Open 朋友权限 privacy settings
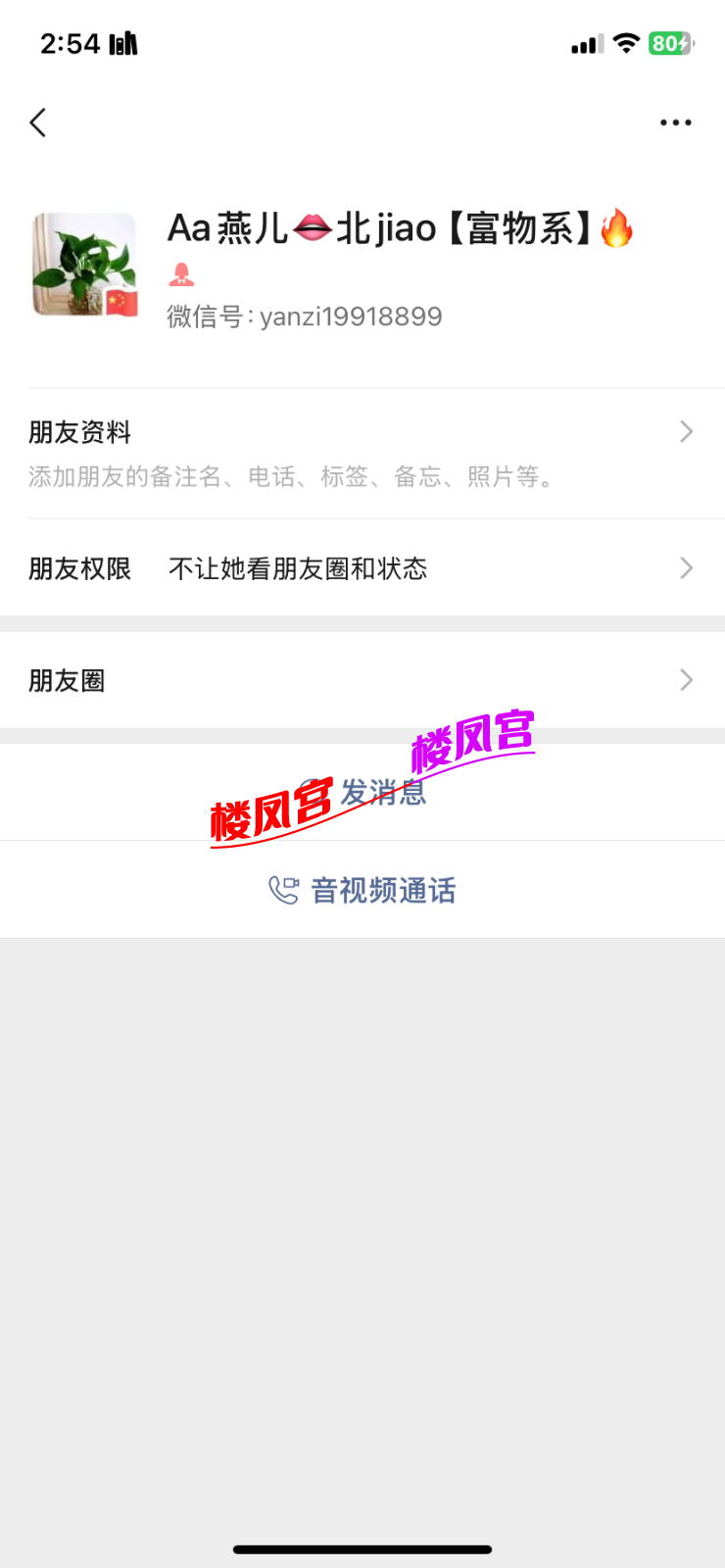Image resolution: width=725 pixels, height=1568 pixels. pyautogui.click(x=362, y=568)
